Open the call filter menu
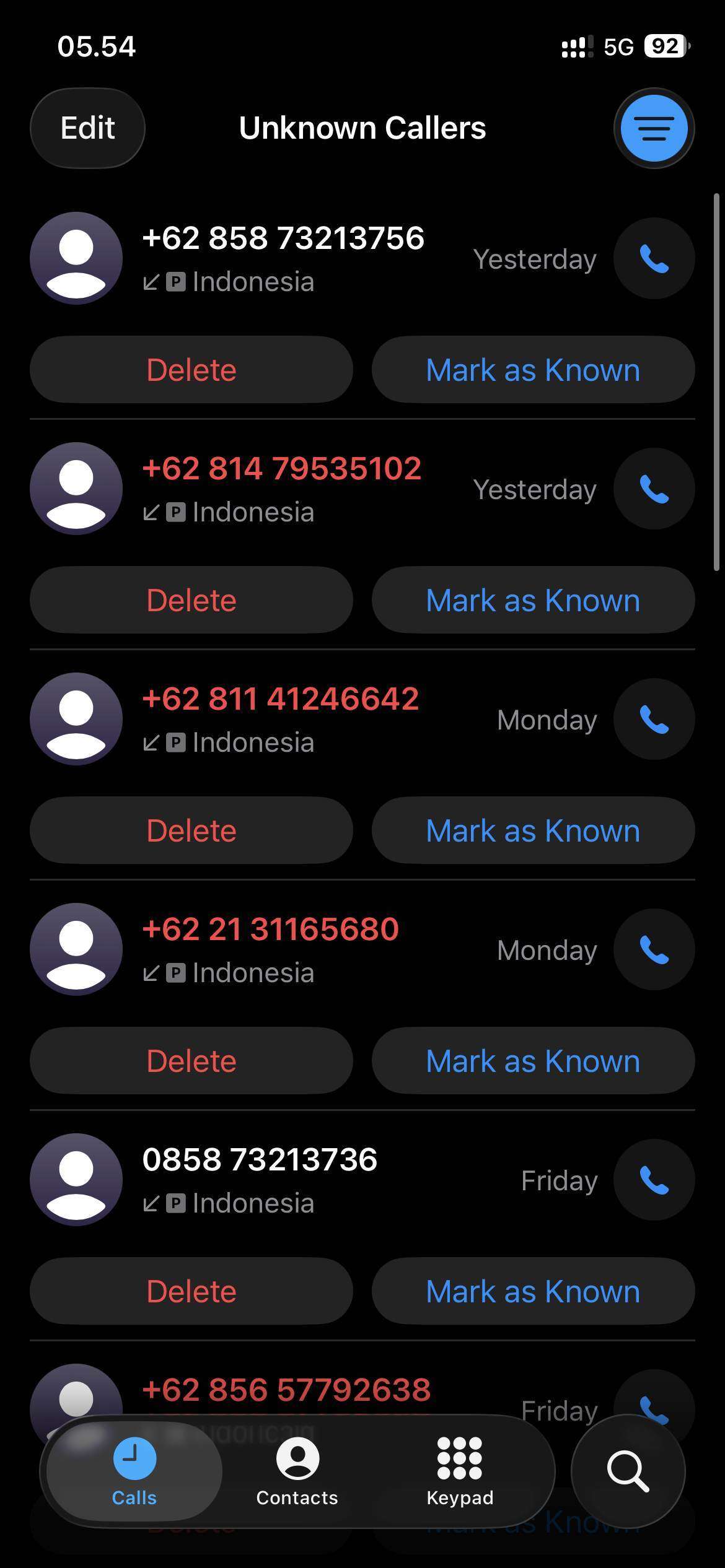Screen dimensions: 725x1568 [x=654, y=128]
